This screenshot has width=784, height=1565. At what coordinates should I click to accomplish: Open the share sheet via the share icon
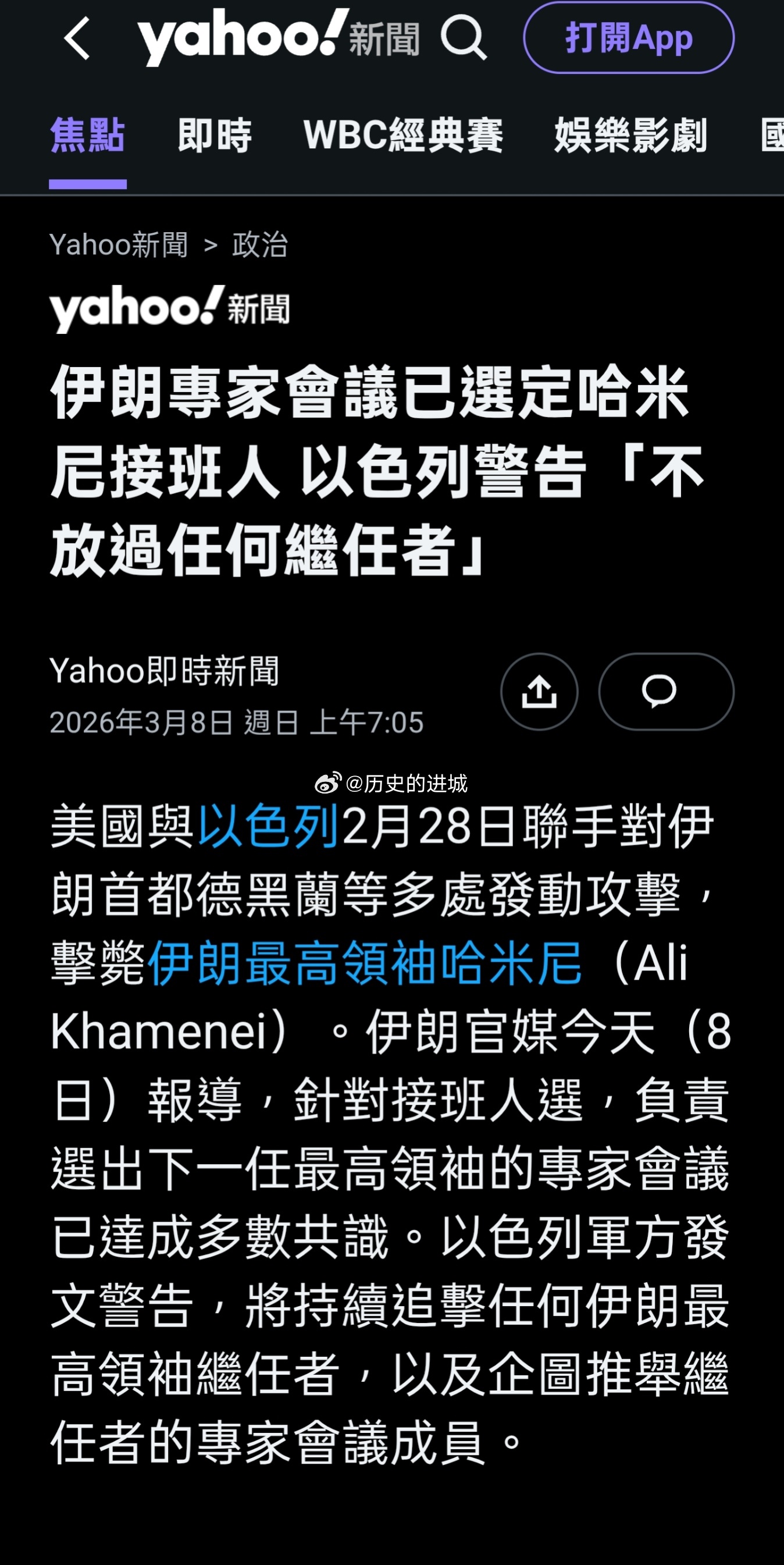tap(539, 691)
